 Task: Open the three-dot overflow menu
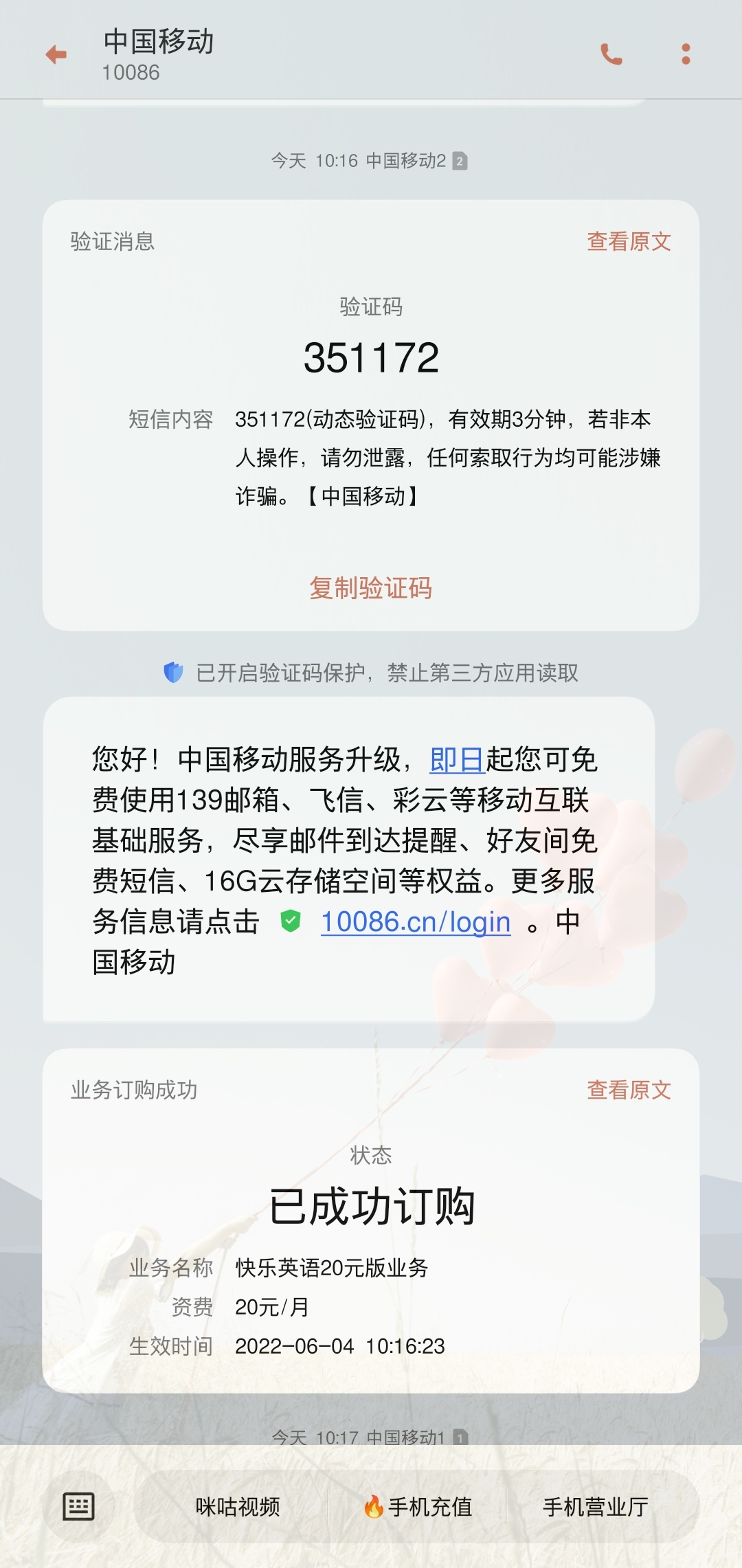tap(685, 54)
